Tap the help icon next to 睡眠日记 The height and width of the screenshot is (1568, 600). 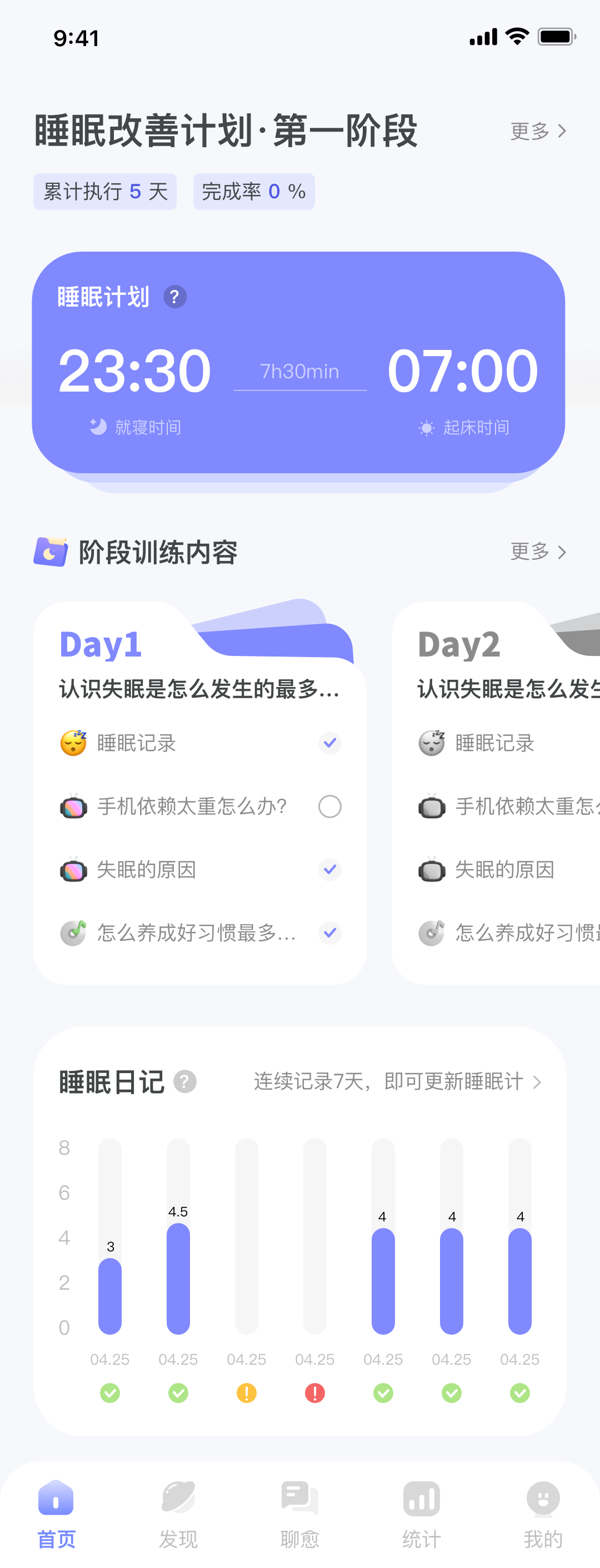185,1081
